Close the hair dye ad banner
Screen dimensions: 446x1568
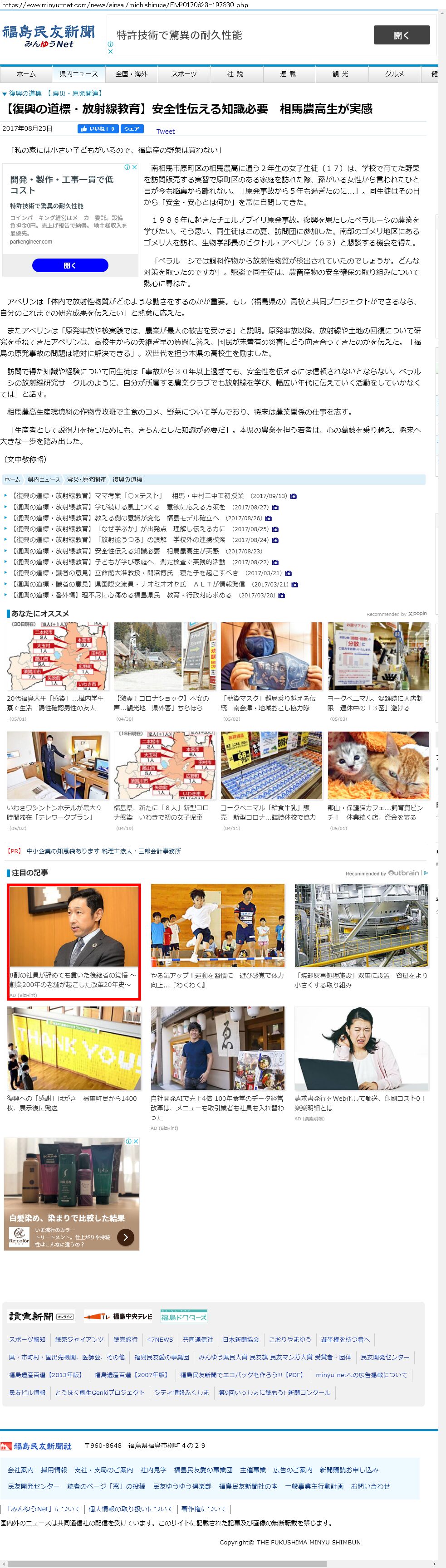click(x=137, y=1141)
